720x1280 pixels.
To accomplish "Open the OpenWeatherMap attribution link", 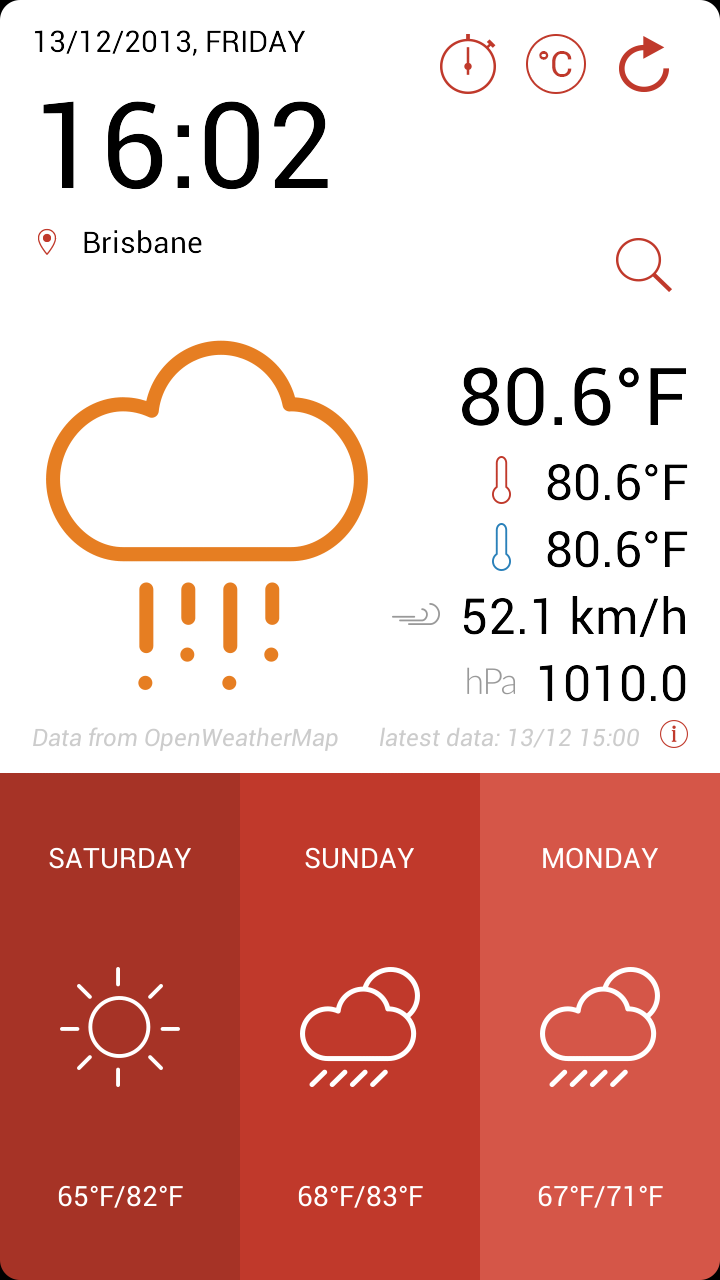I will point(184,738).
